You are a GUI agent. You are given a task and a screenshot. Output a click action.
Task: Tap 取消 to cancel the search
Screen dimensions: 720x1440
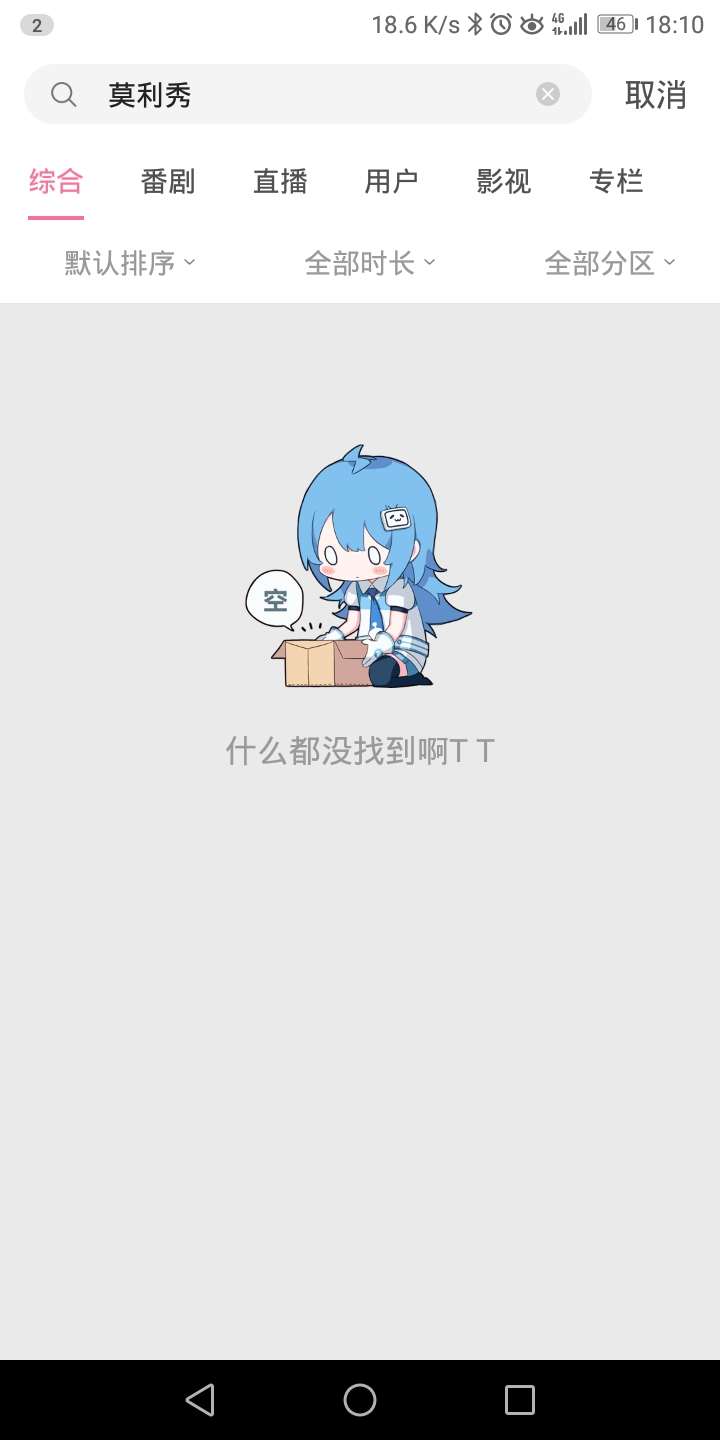(656, 94)
